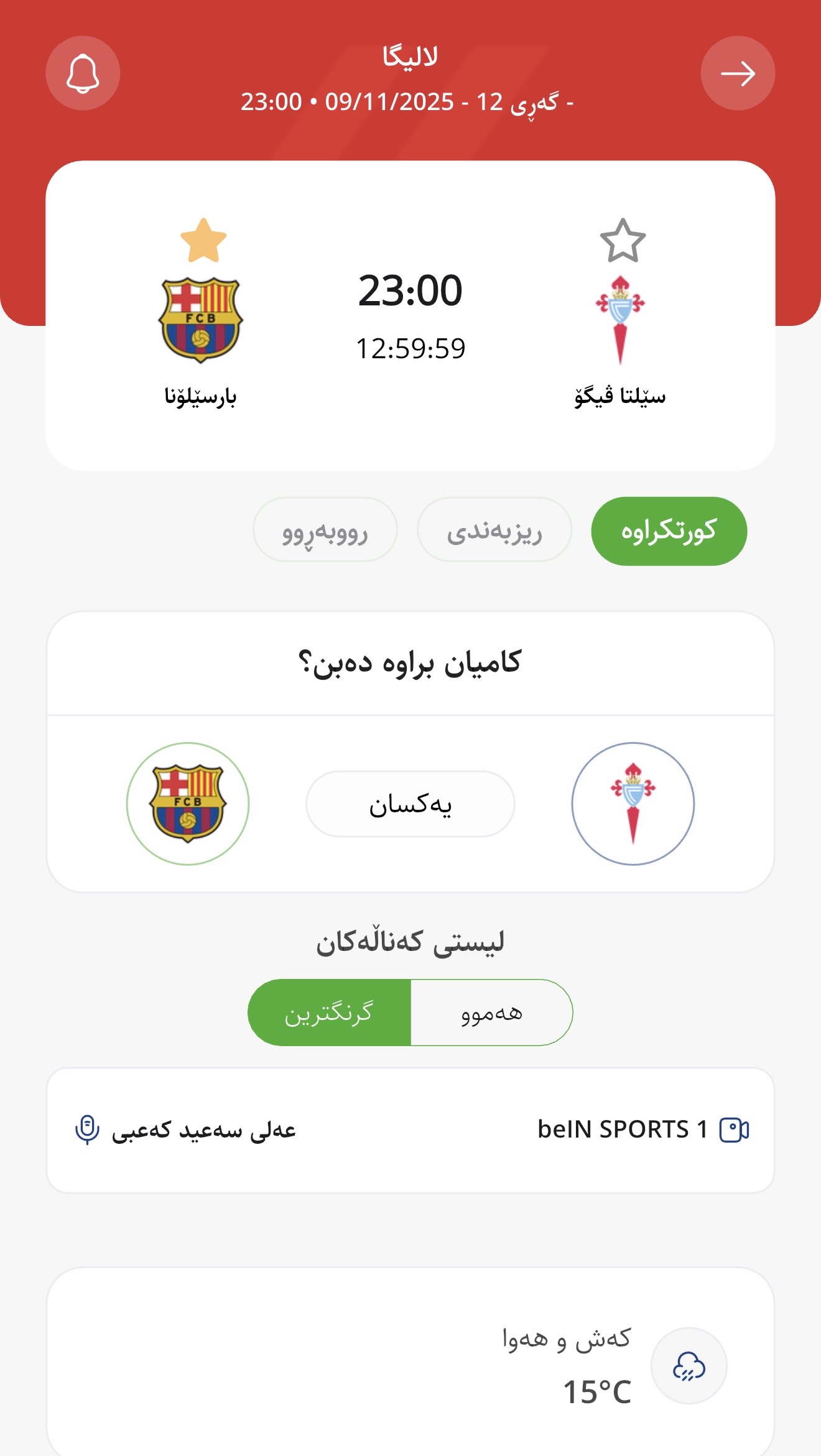Select the گرنگترین channels filter
The width and height of the screenshot is (821, 1456).
(329, 1013)
